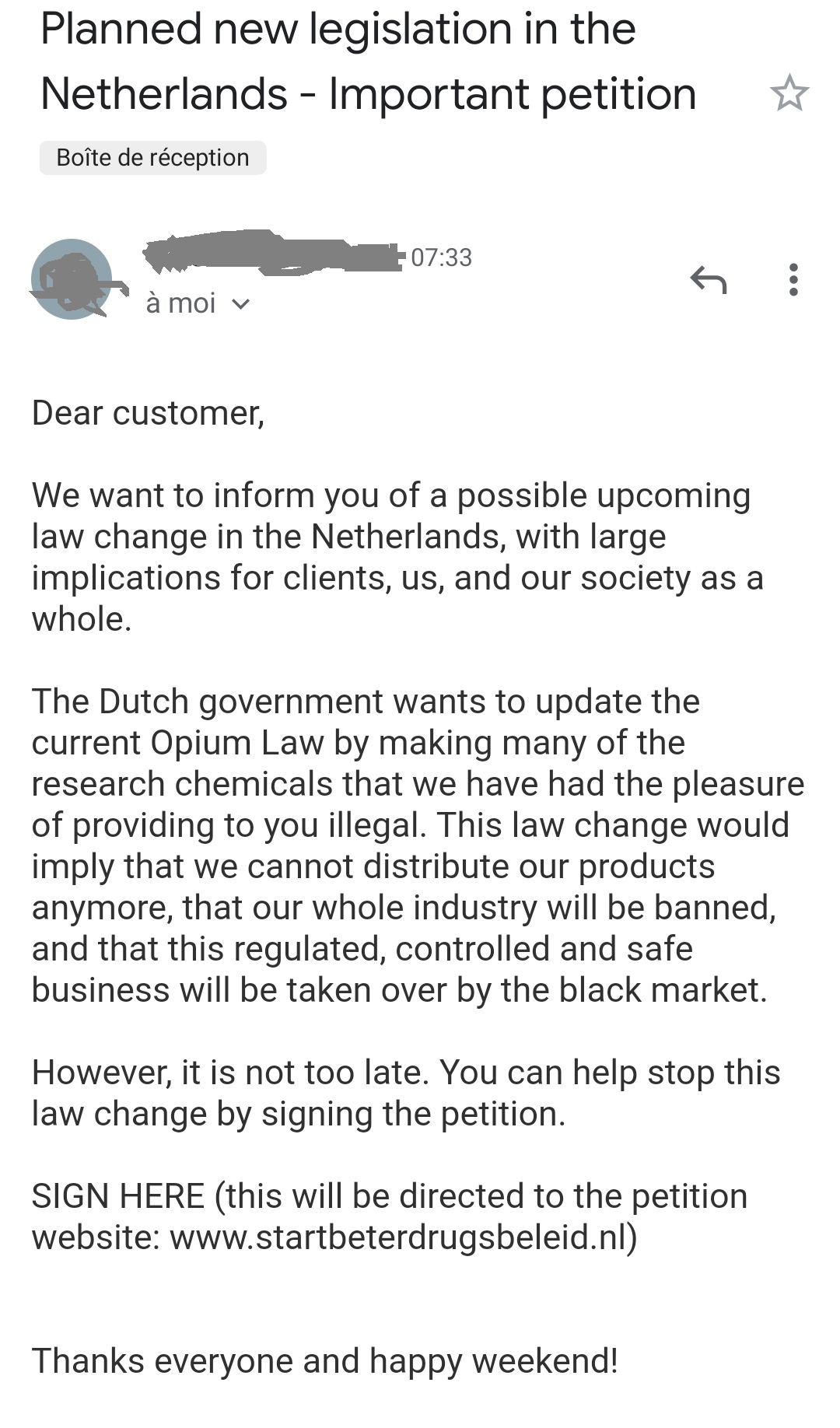Tap the "Boîte de réception" label chip
840x1428 pixels.
click(x=153, y=158)
